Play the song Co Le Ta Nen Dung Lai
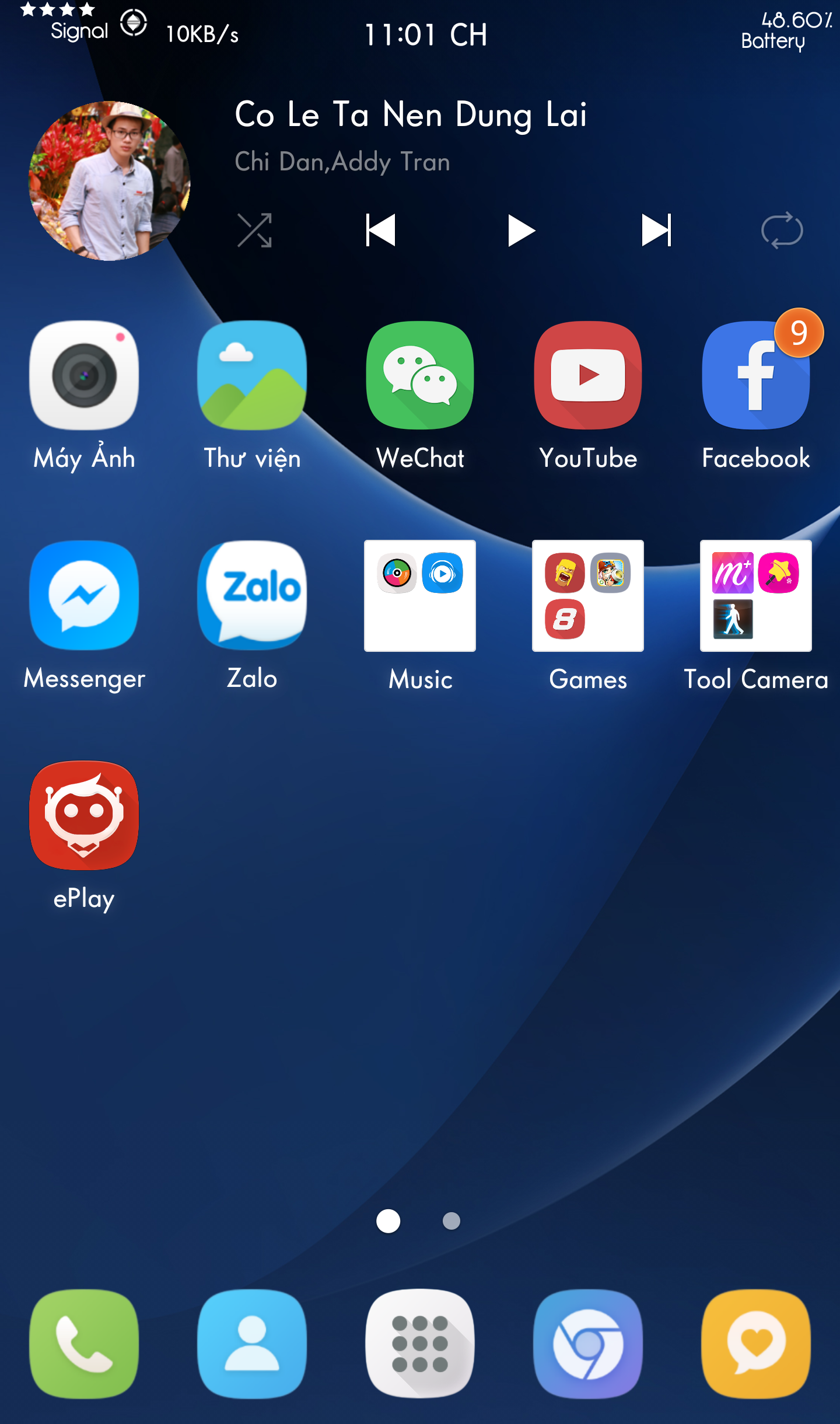840x1424 pixels. tap(521, 231)
